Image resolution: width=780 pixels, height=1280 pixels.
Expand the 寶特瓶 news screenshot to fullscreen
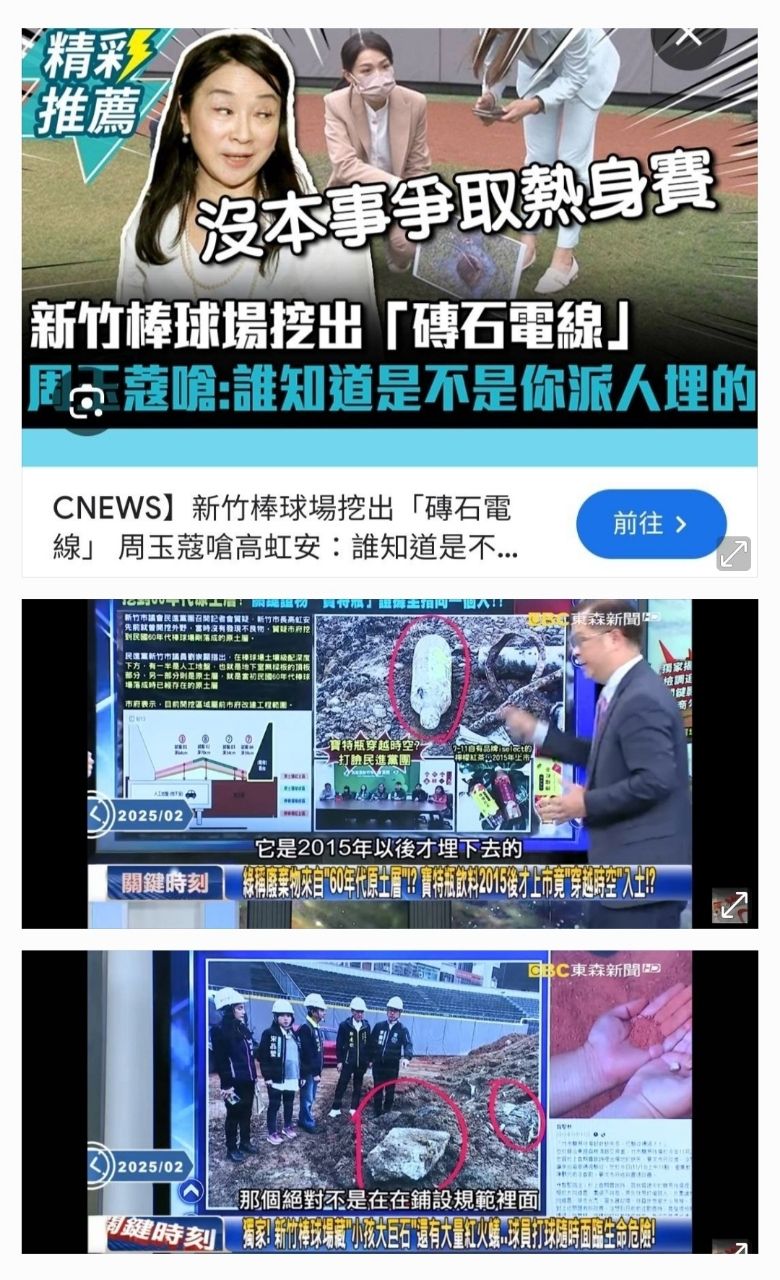click(733, 905)
